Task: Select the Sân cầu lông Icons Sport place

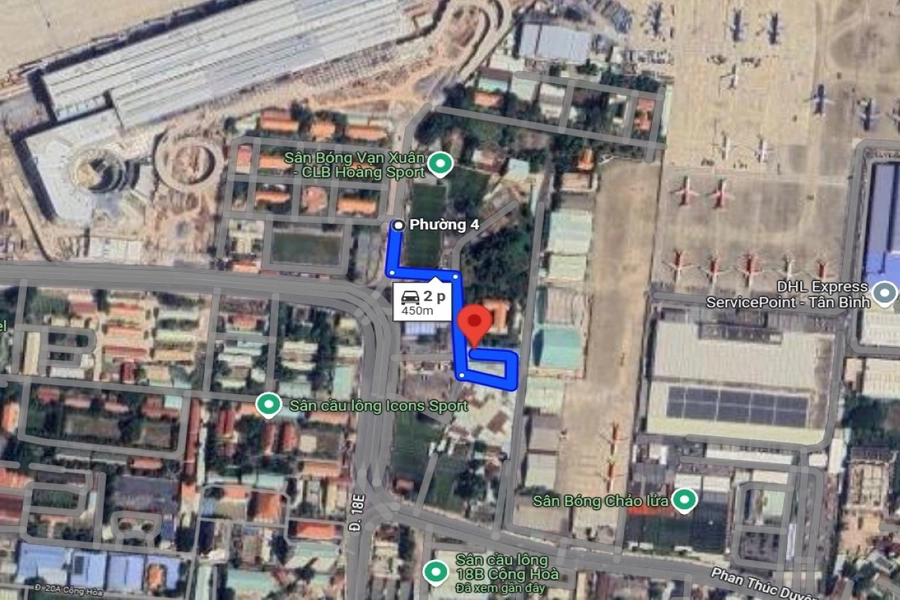Action: pos(268,405)
